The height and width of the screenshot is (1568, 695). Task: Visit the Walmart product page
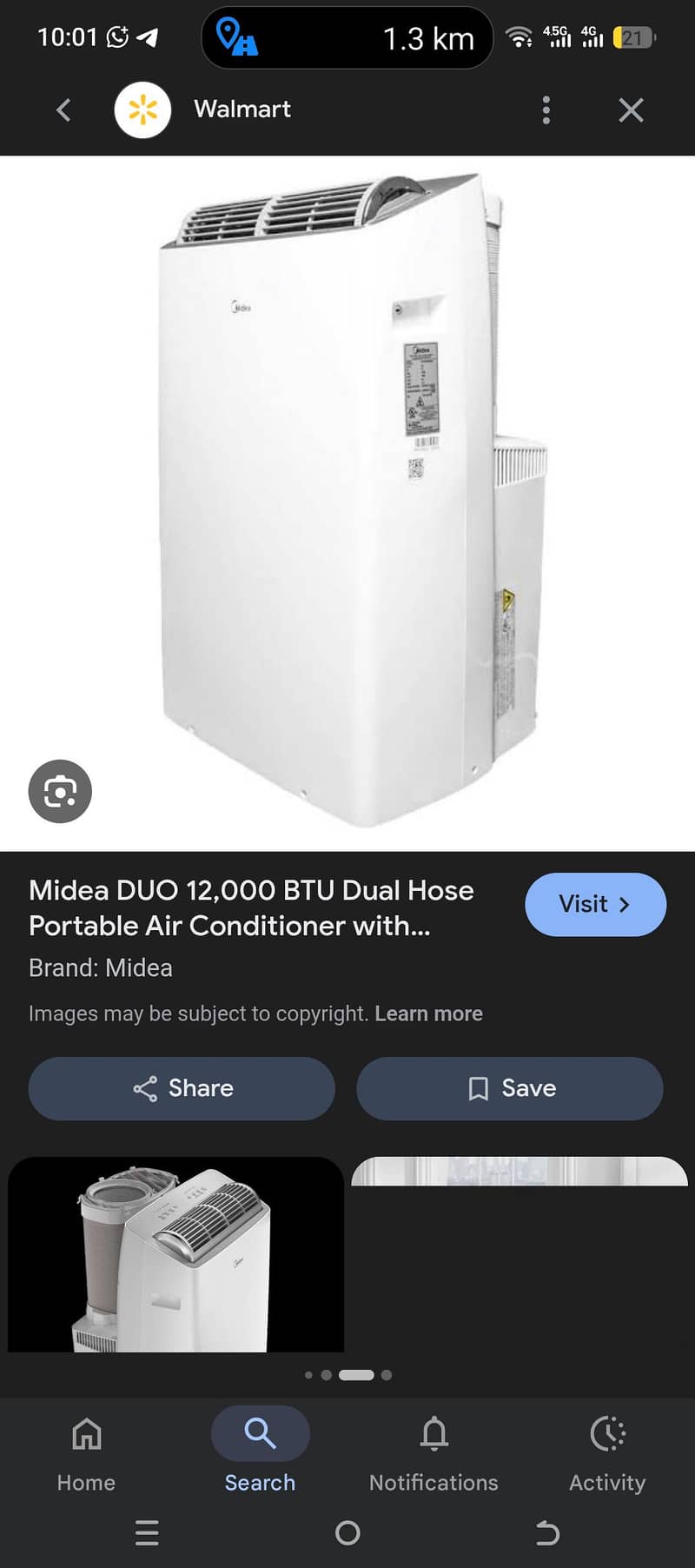[x=595, y=904]
